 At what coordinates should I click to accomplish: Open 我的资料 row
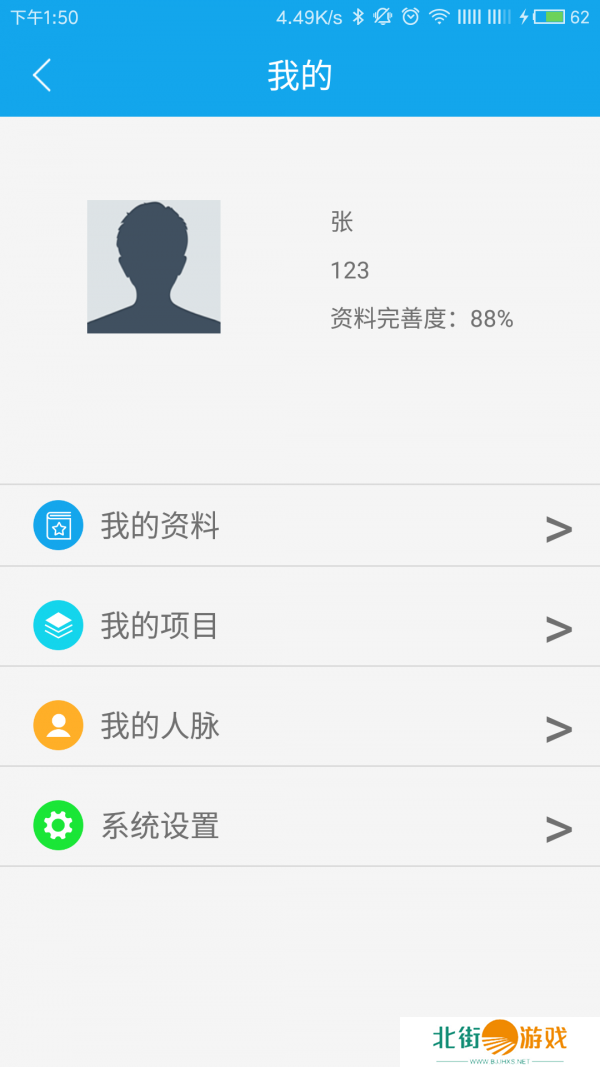click(x=300, y=526)
